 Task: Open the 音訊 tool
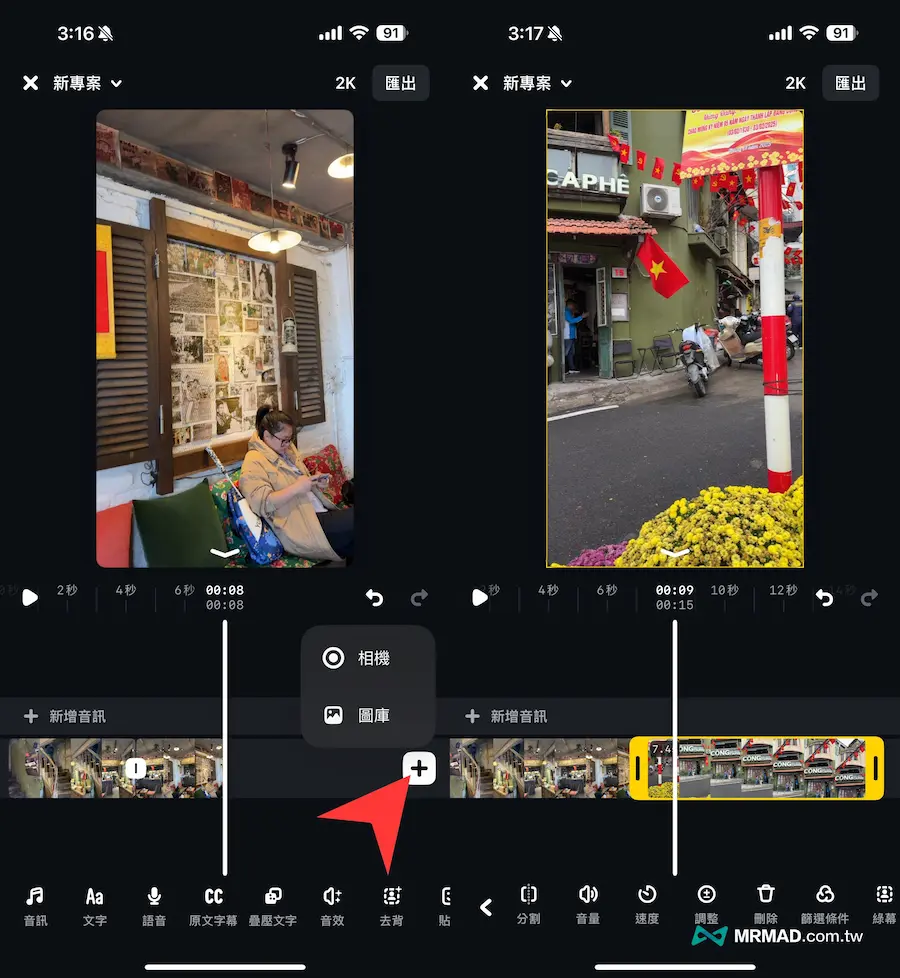35,904
